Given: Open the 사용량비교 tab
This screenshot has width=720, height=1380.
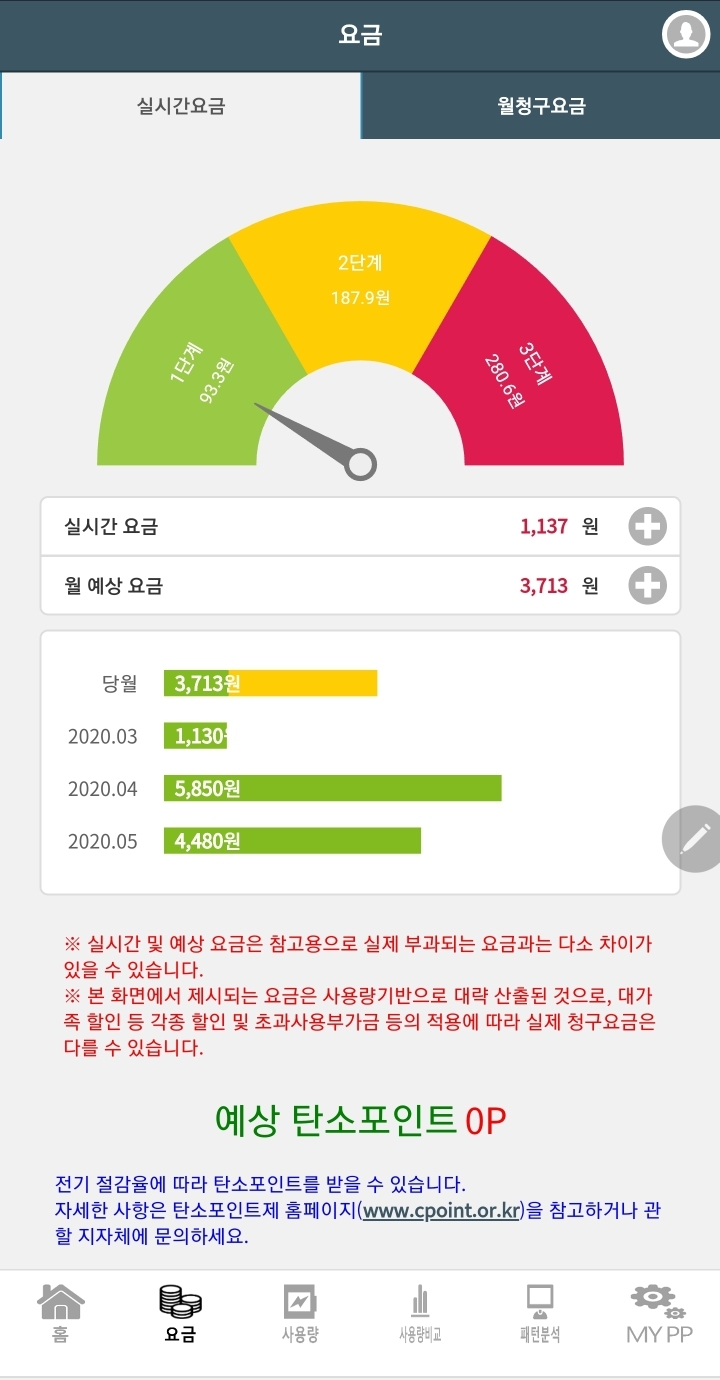Looking at the screenshot, I should [x=420, y=1313].
